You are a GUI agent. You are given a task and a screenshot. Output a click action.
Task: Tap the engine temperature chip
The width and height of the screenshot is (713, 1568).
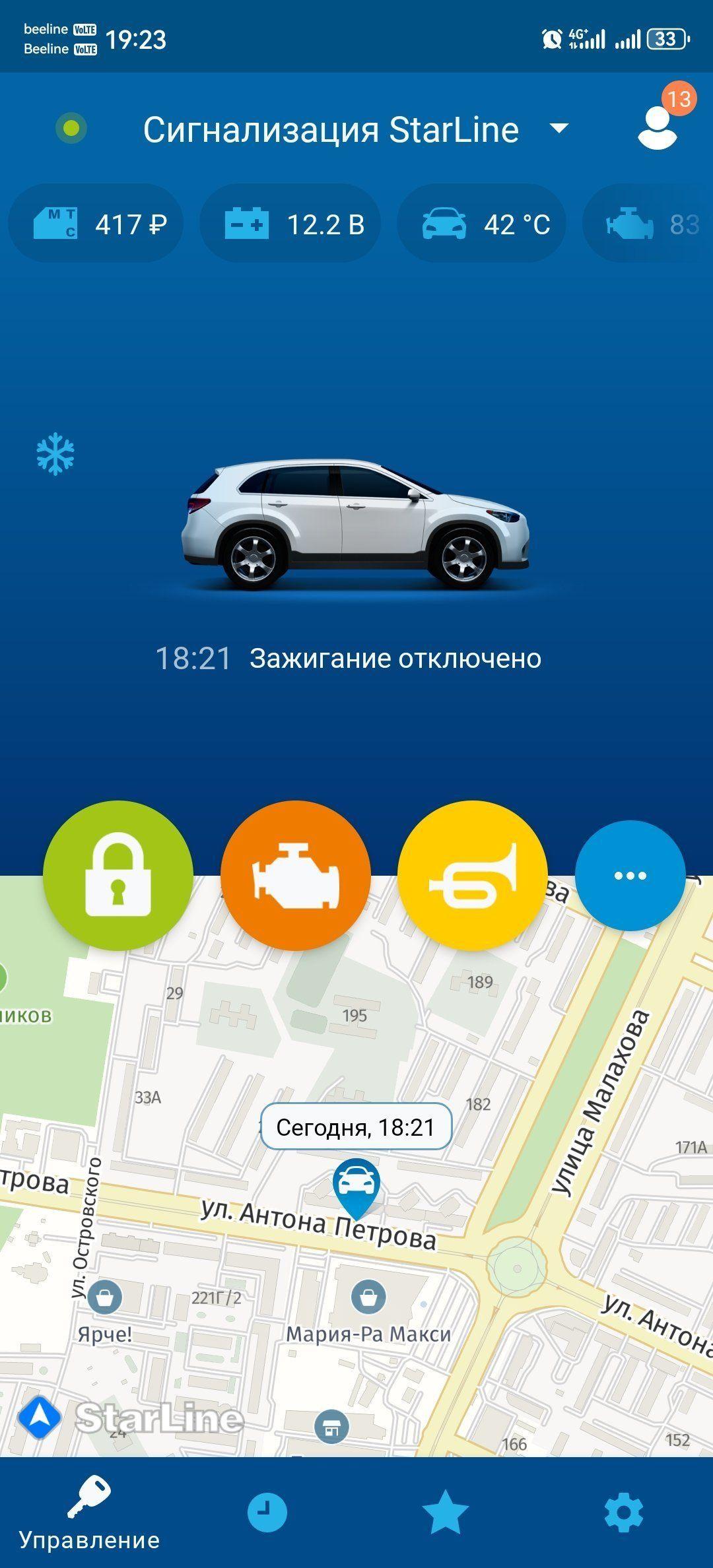[x=649, y=224]
